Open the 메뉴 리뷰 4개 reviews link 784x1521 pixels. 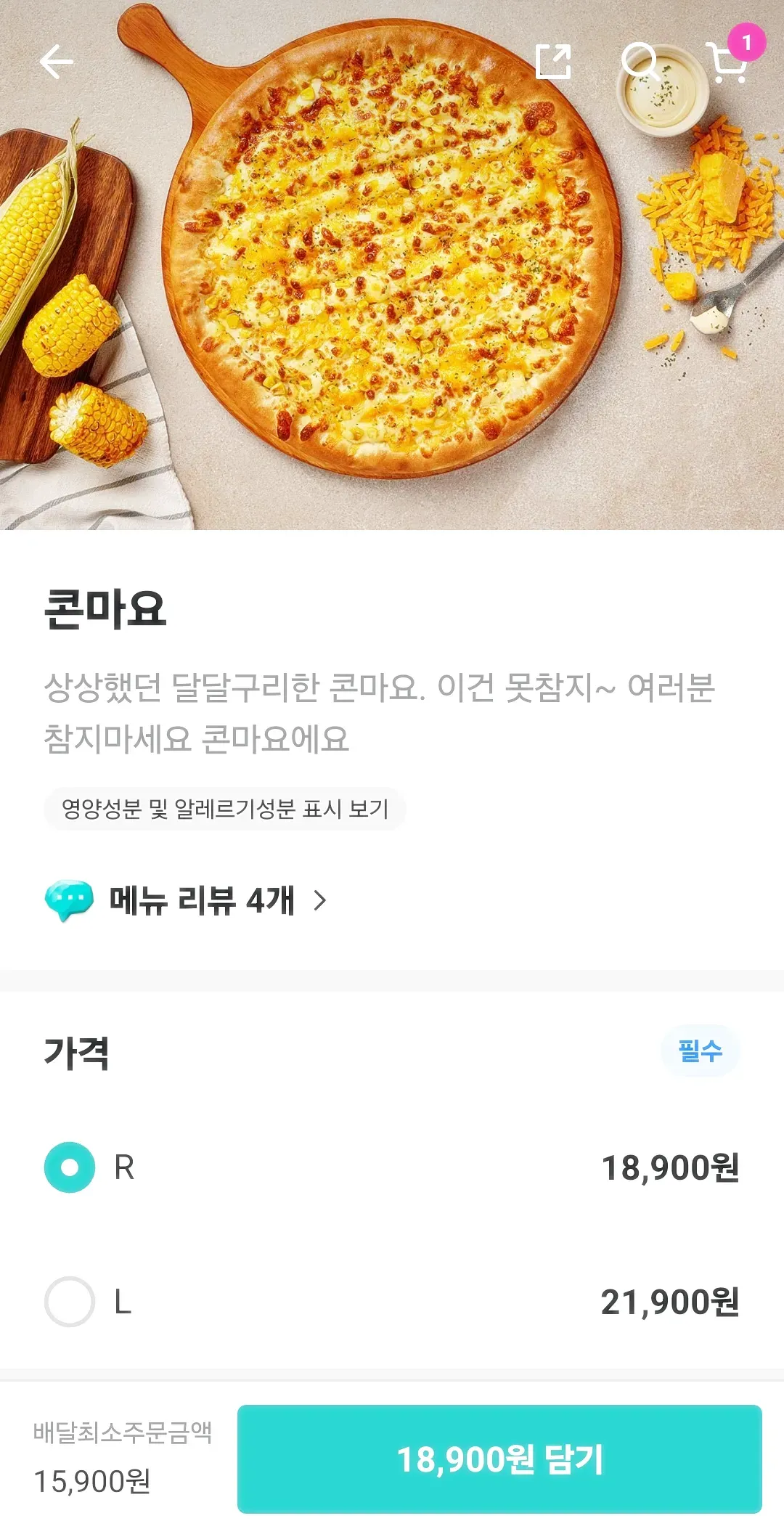click(x=202, y=900)
